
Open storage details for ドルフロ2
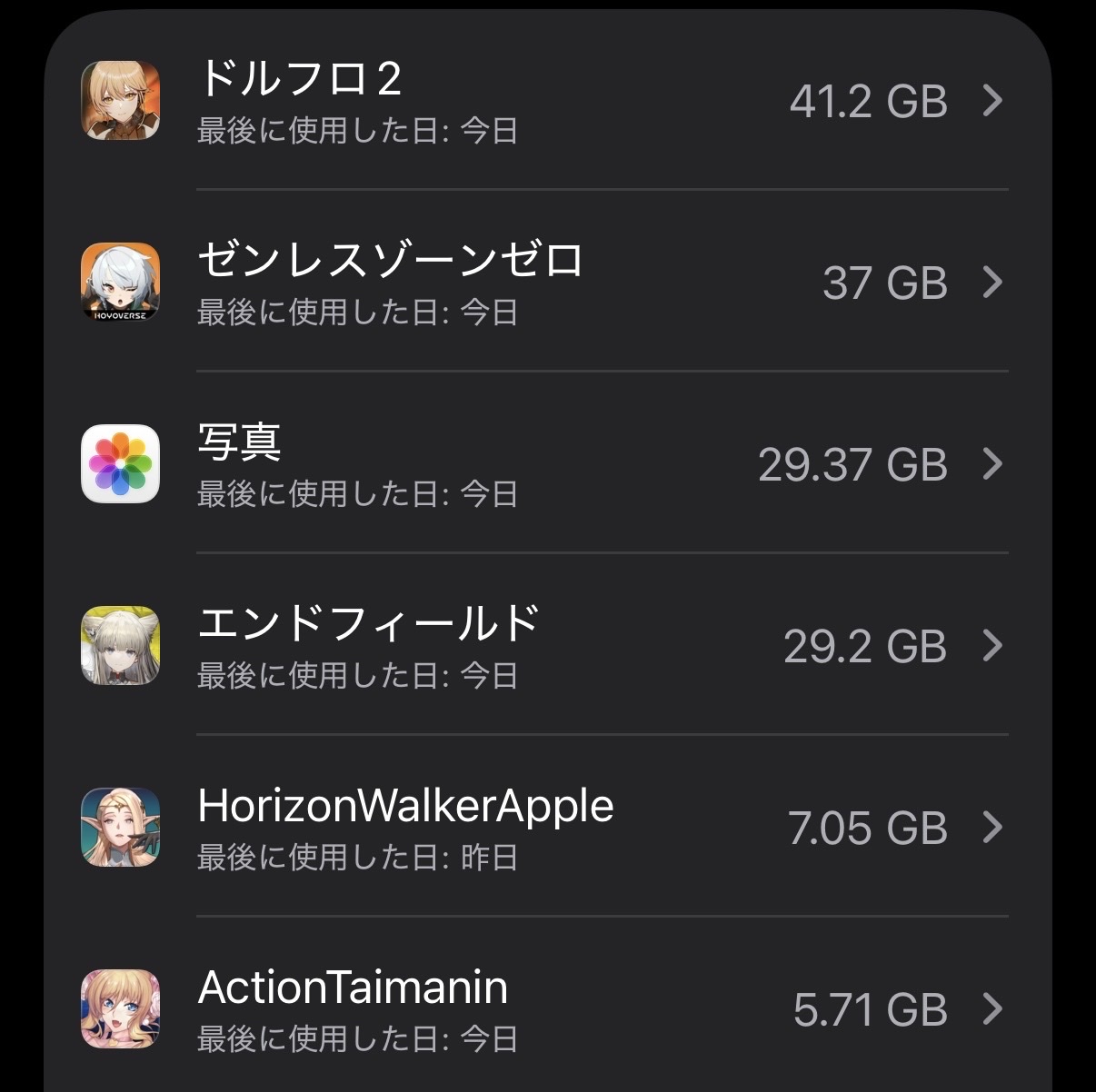pyautogui.click(x=545, y=100)
